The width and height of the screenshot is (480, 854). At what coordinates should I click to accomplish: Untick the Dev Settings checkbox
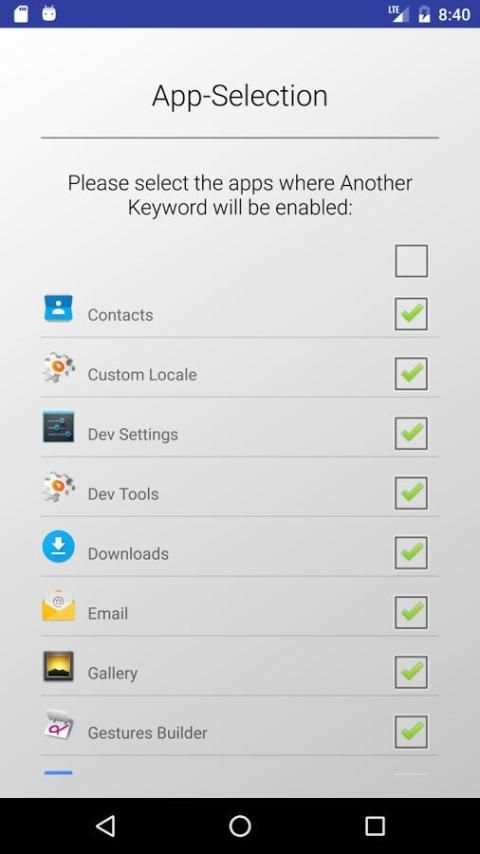click(411, 433)
